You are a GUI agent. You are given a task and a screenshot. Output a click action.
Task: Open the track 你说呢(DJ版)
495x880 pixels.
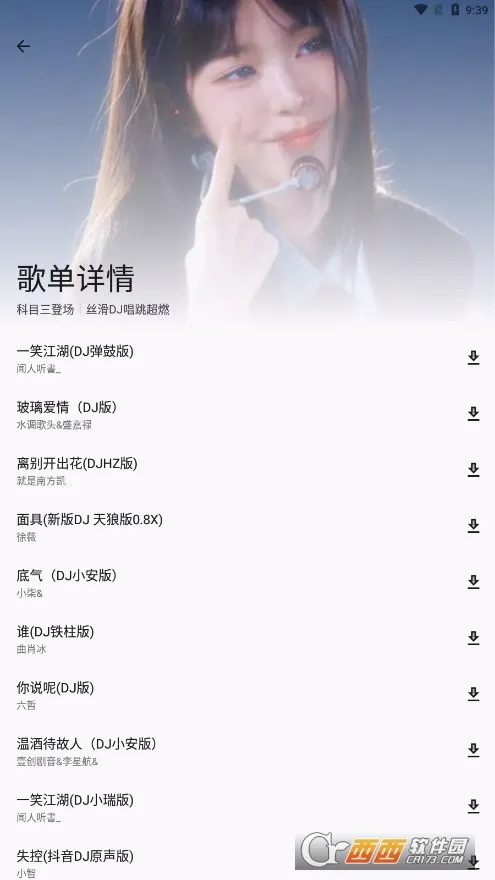click(x=248, y=695)
